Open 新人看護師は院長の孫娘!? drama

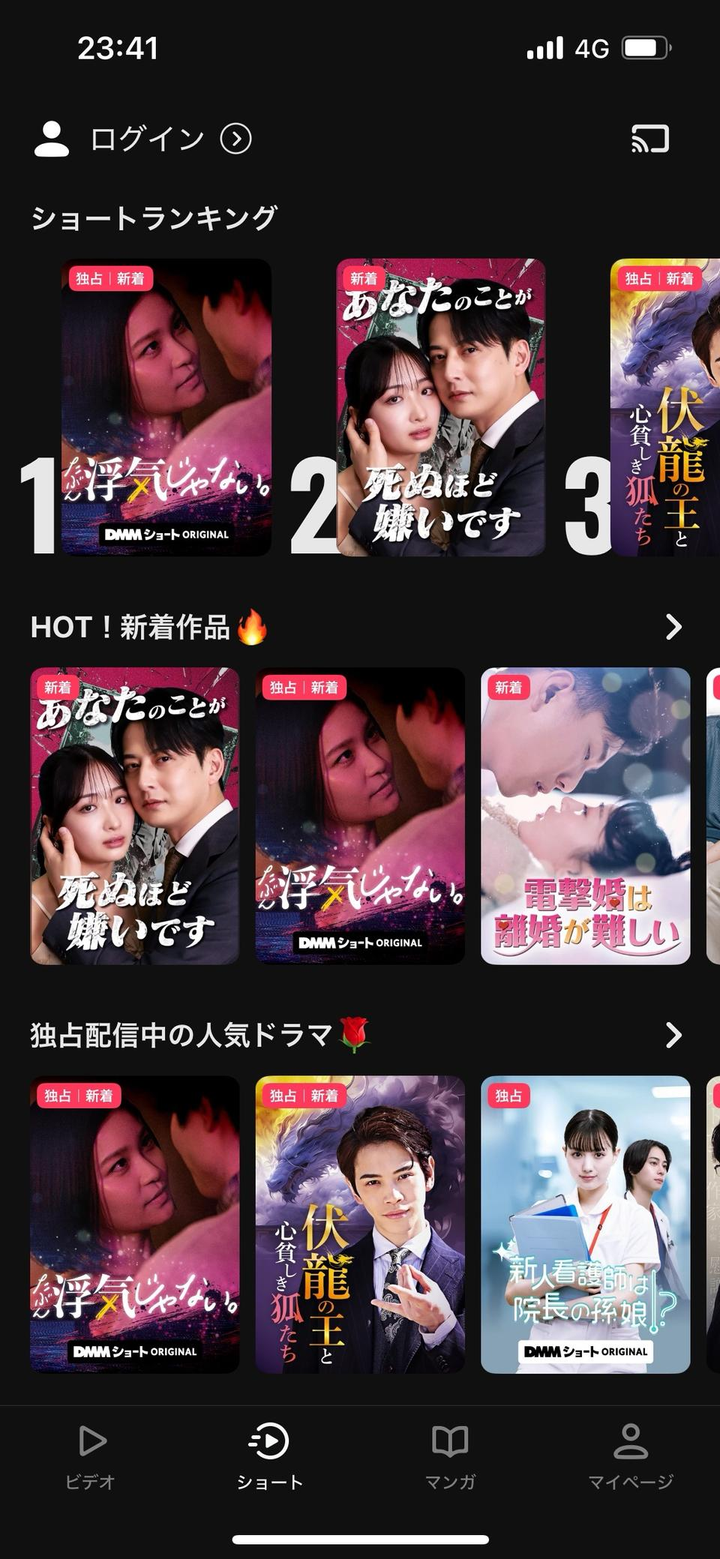point(585,1224)
